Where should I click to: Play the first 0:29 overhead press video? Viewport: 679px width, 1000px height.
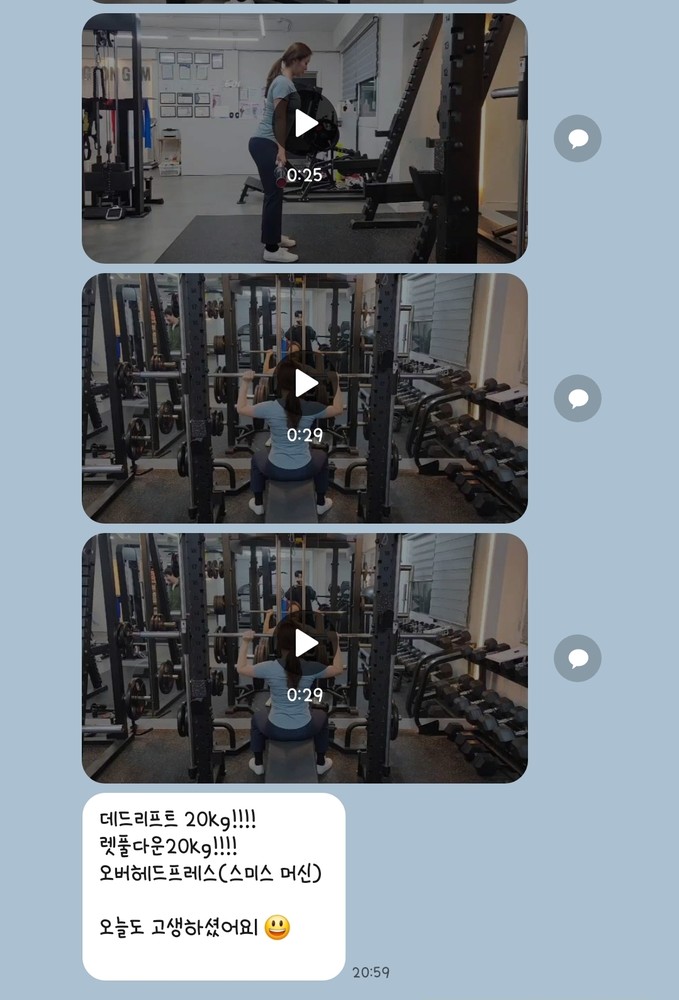pos(305,383)
